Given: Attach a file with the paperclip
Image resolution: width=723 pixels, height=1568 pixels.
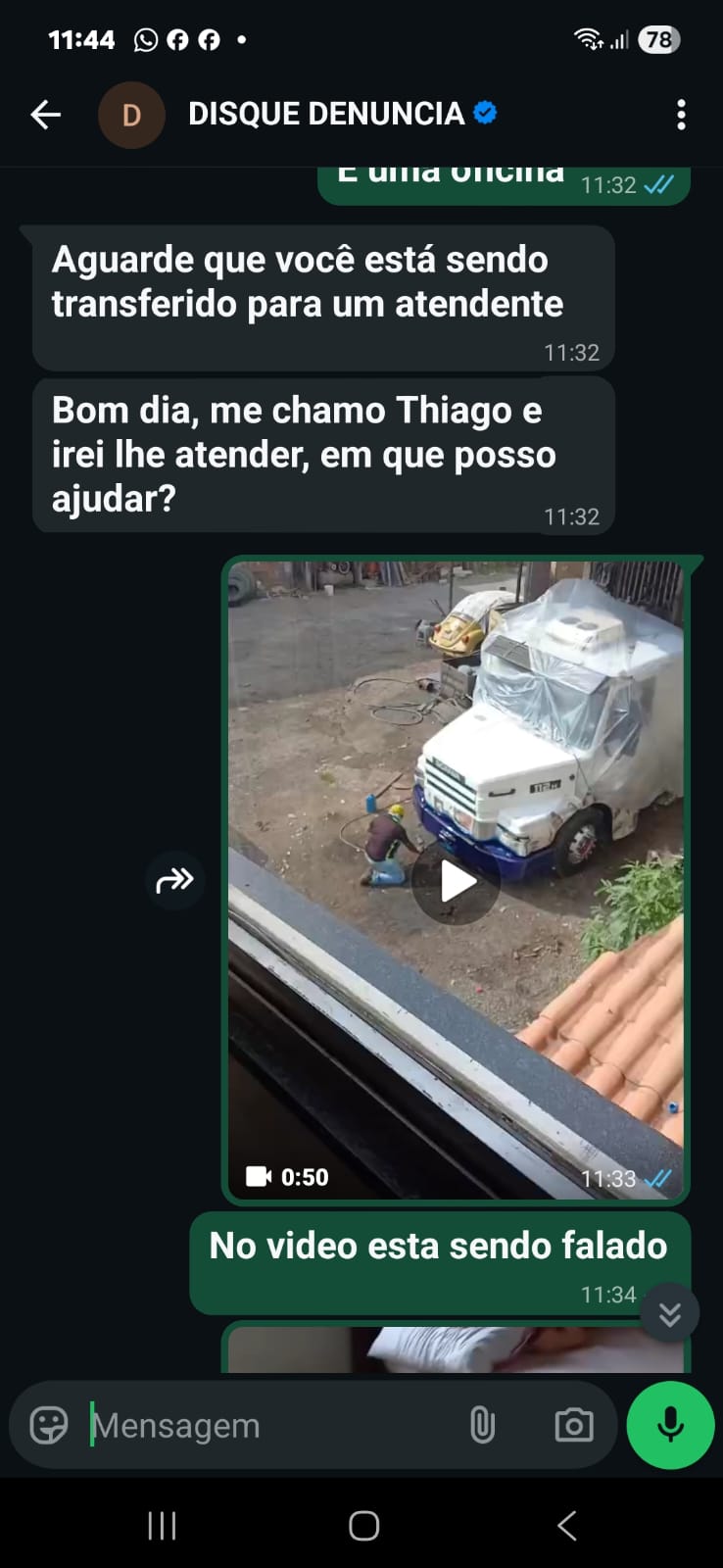Looking at the screenshot, I should tap(482, 1425).
